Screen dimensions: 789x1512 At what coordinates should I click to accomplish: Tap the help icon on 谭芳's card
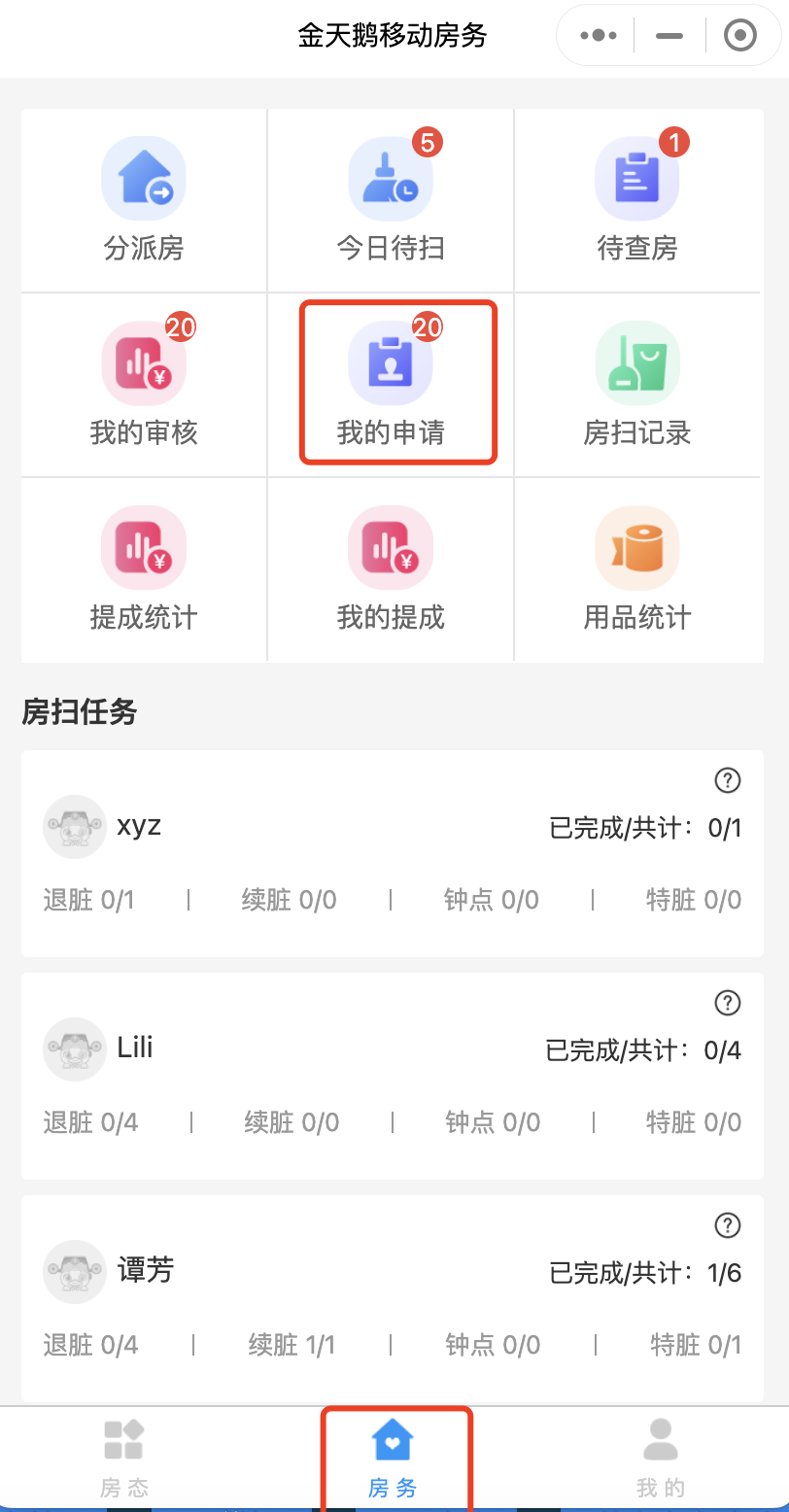pyautogui.click(x=727, y=1225)
